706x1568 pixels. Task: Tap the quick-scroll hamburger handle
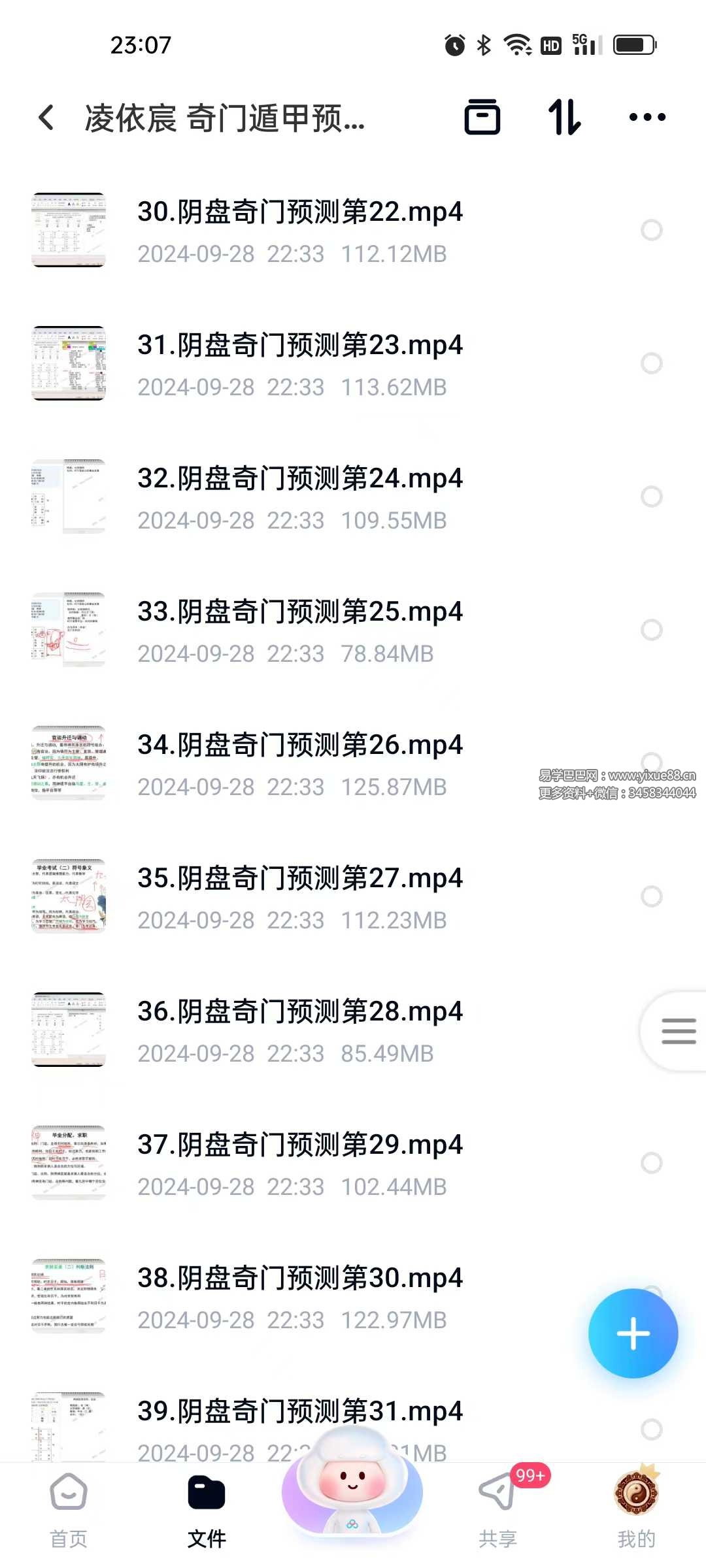coord(680,1032)
